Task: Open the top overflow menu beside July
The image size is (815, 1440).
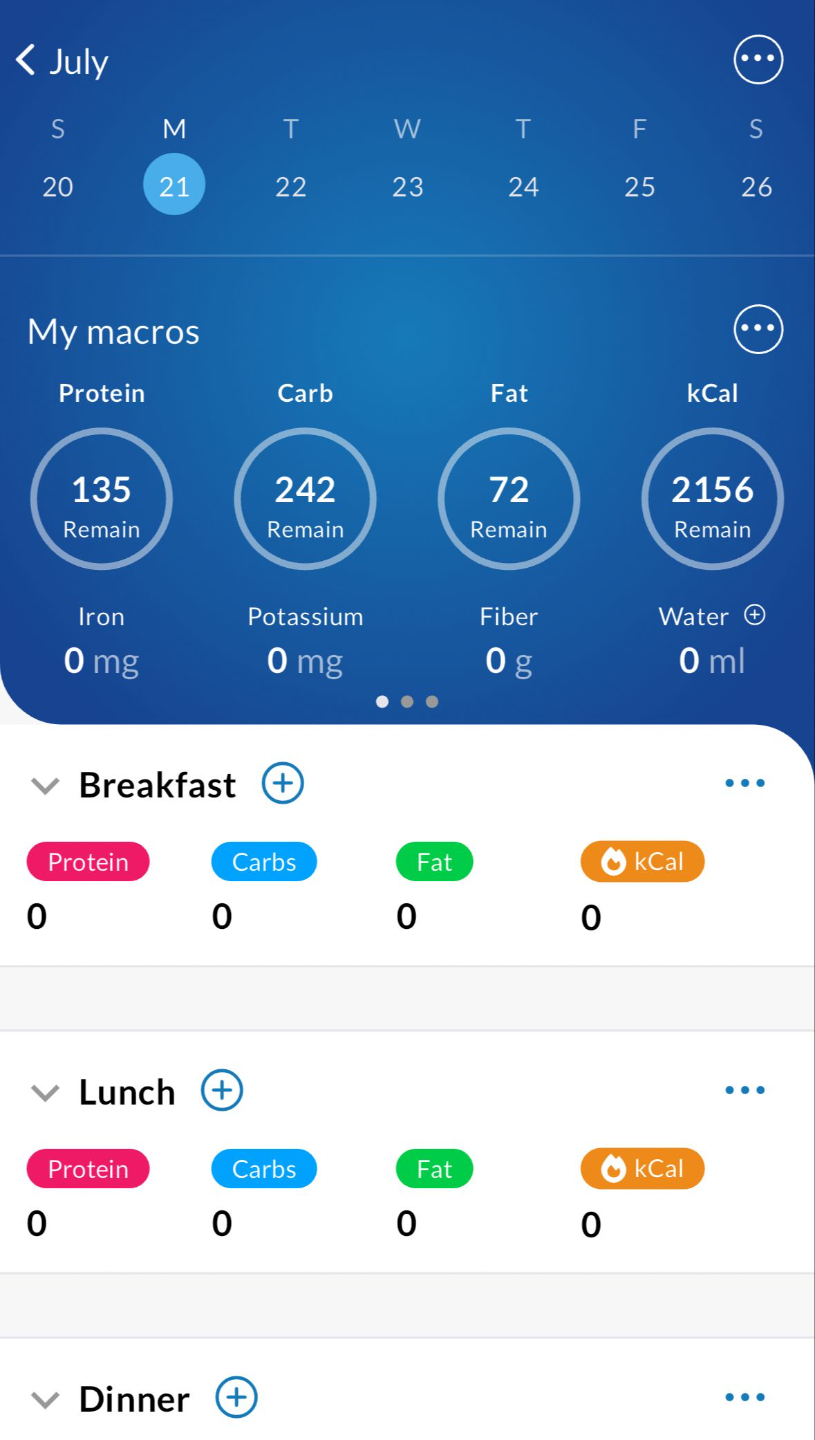Action: tap(758, 59)
